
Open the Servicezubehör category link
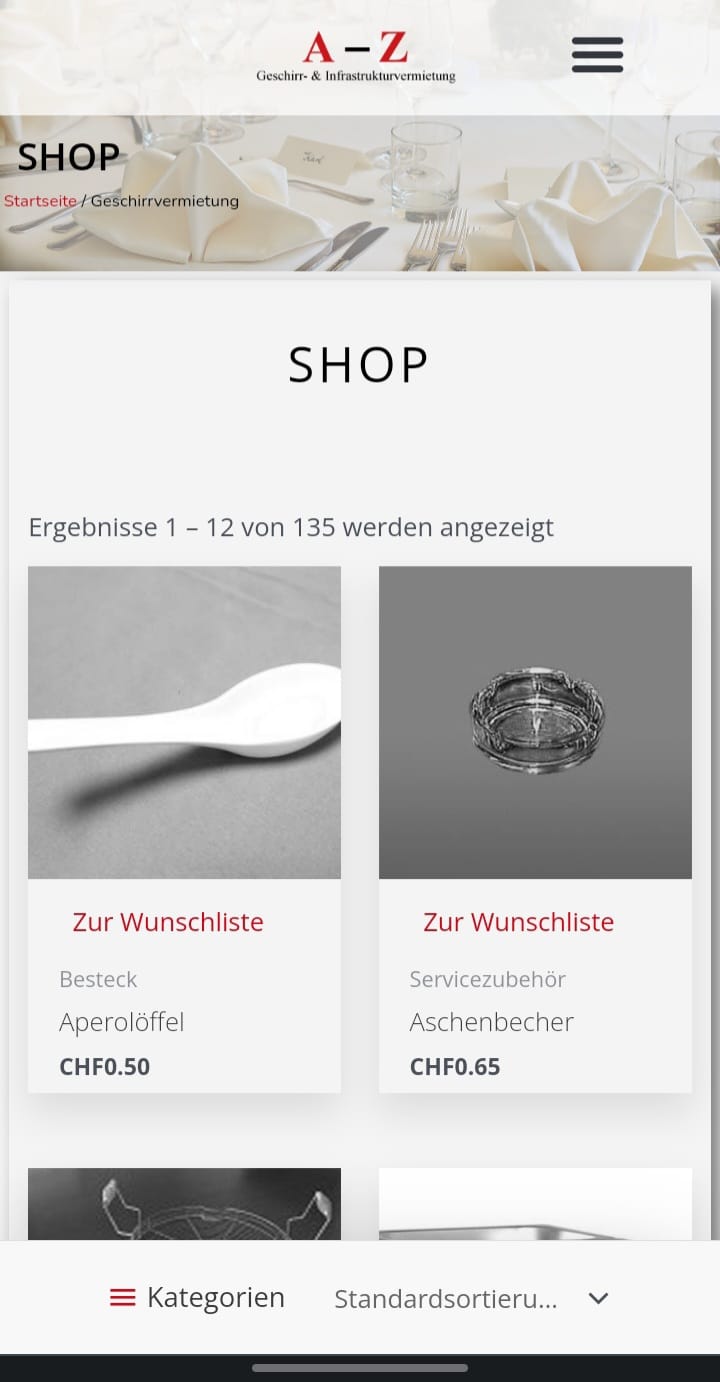tap(487, 979)
